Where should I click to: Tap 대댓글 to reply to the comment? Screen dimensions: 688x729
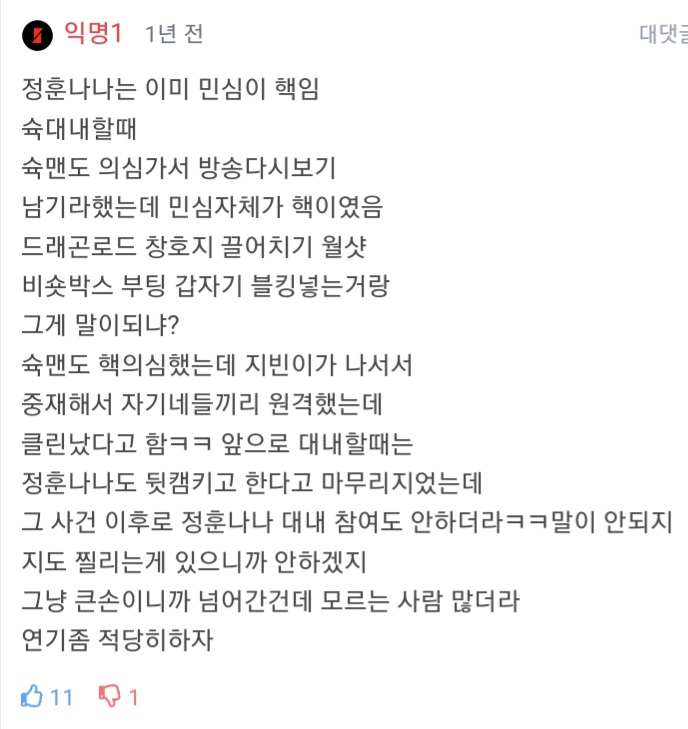(x=663, y=35)
